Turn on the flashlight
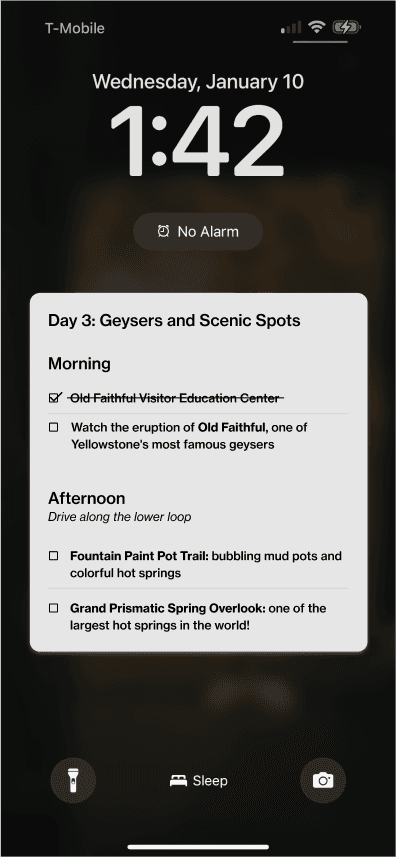This screenshot has width=396, height=857. tap(73, 780)
